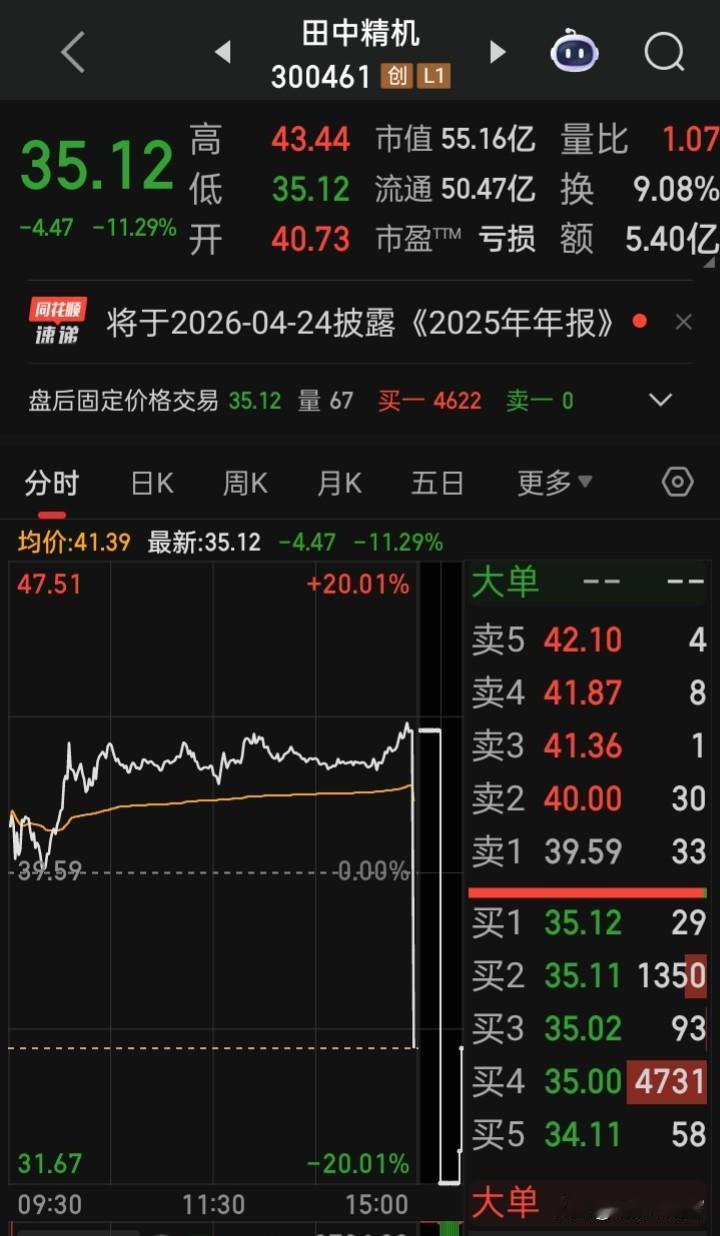Select the highlighted 买4 35.00 order row

pos(588,1082)
